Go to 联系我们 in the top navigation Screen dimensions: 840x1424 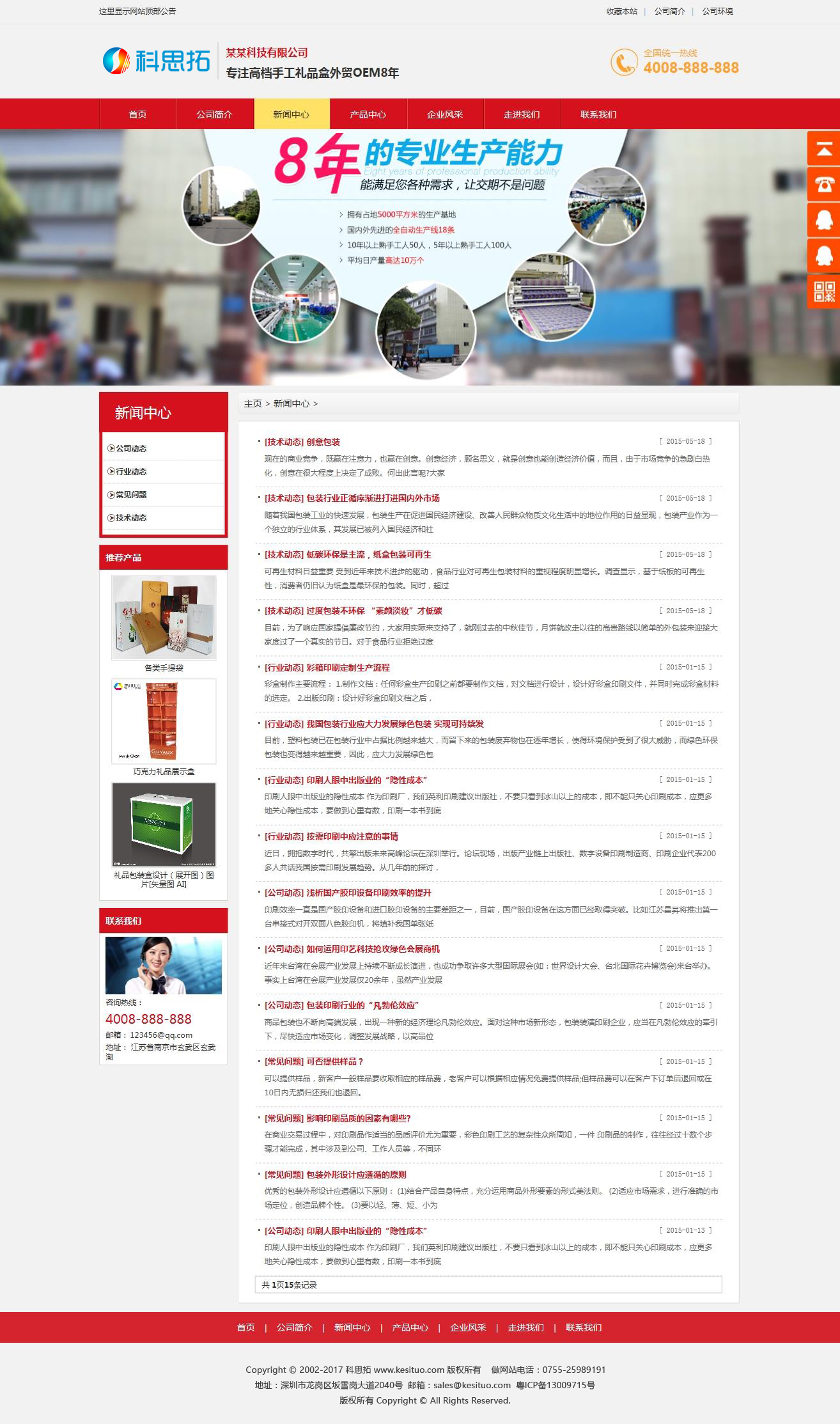coord(598,114)
